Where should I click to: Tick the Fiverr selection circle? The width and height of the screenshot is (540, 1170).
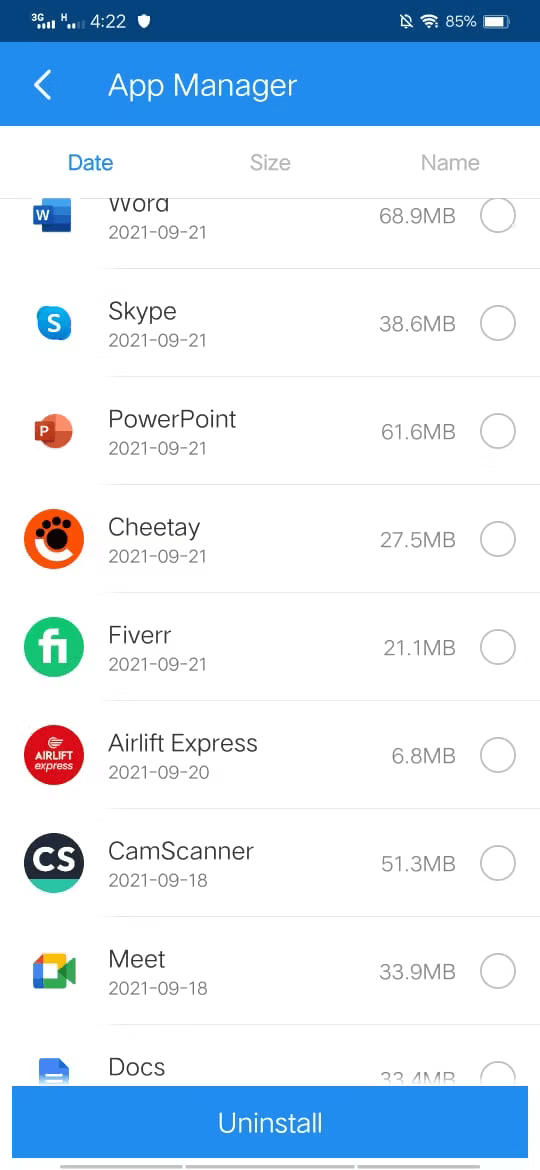(x=497, y=647)
